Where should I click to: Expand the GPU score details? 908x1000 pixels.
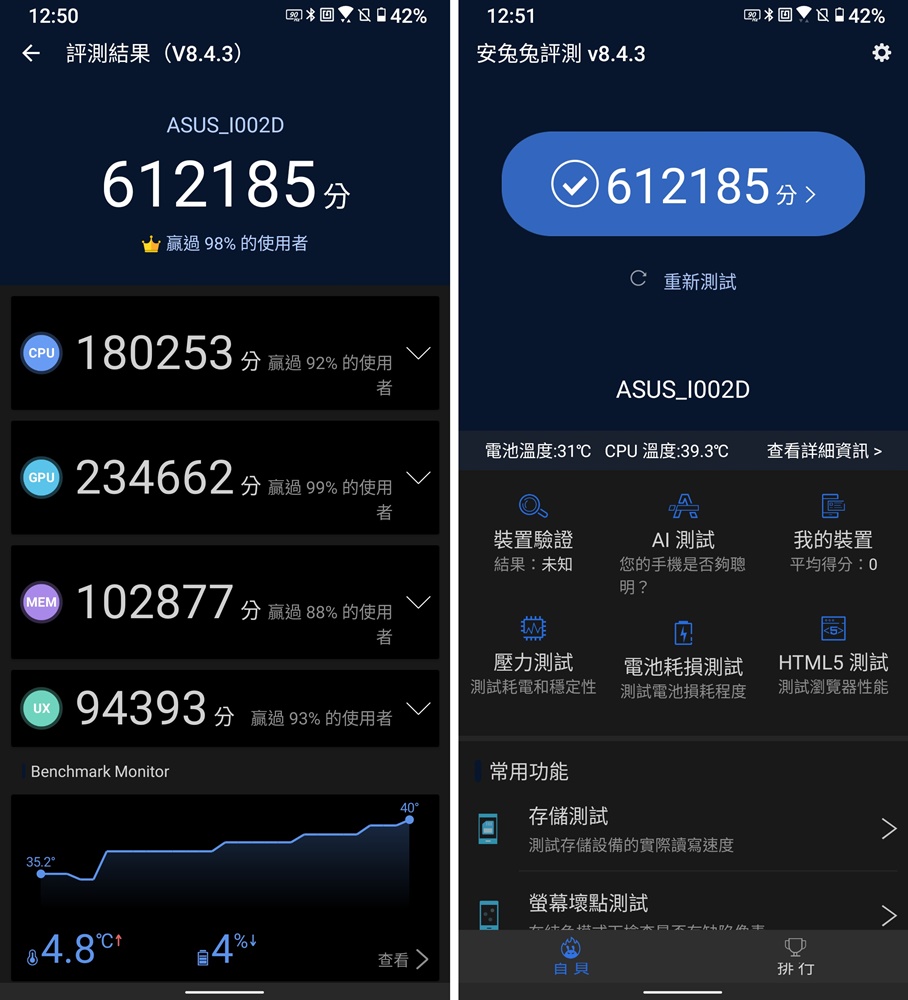418,478
